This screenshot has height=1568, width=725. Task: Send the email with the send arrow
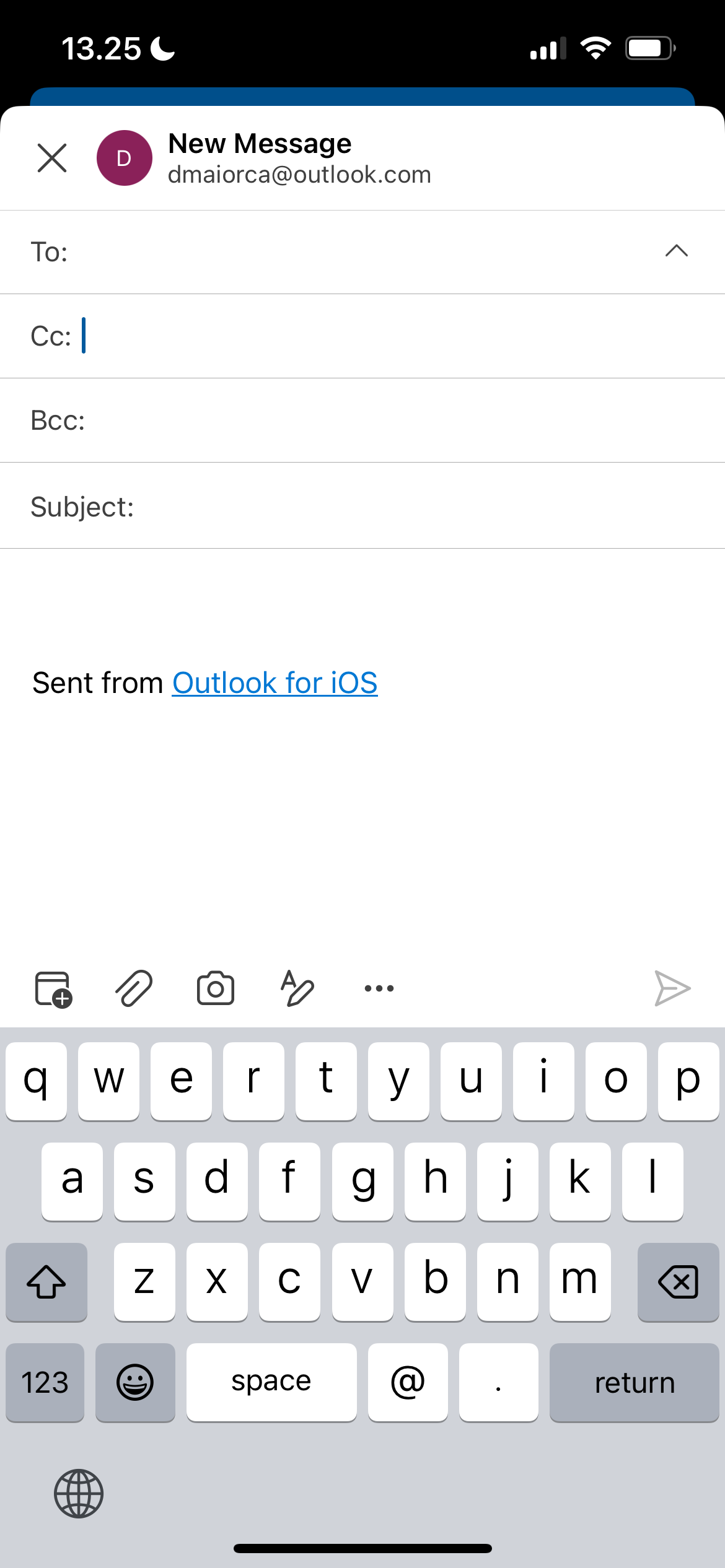tap(672, 988)
